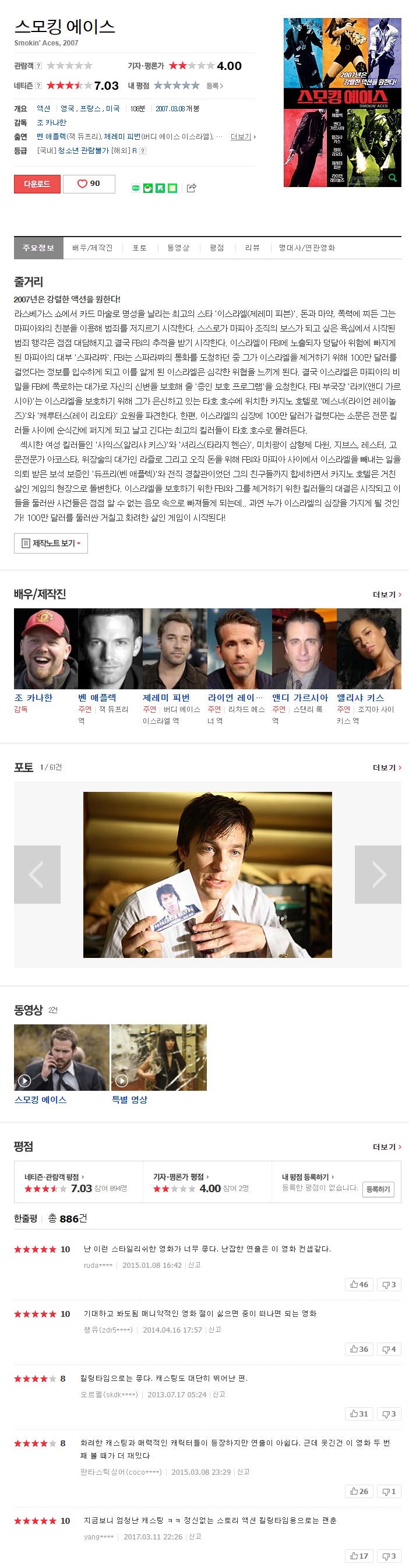Tap the red 다운로드 button
Screen dimensions: 409x1568
click(37, 184)
